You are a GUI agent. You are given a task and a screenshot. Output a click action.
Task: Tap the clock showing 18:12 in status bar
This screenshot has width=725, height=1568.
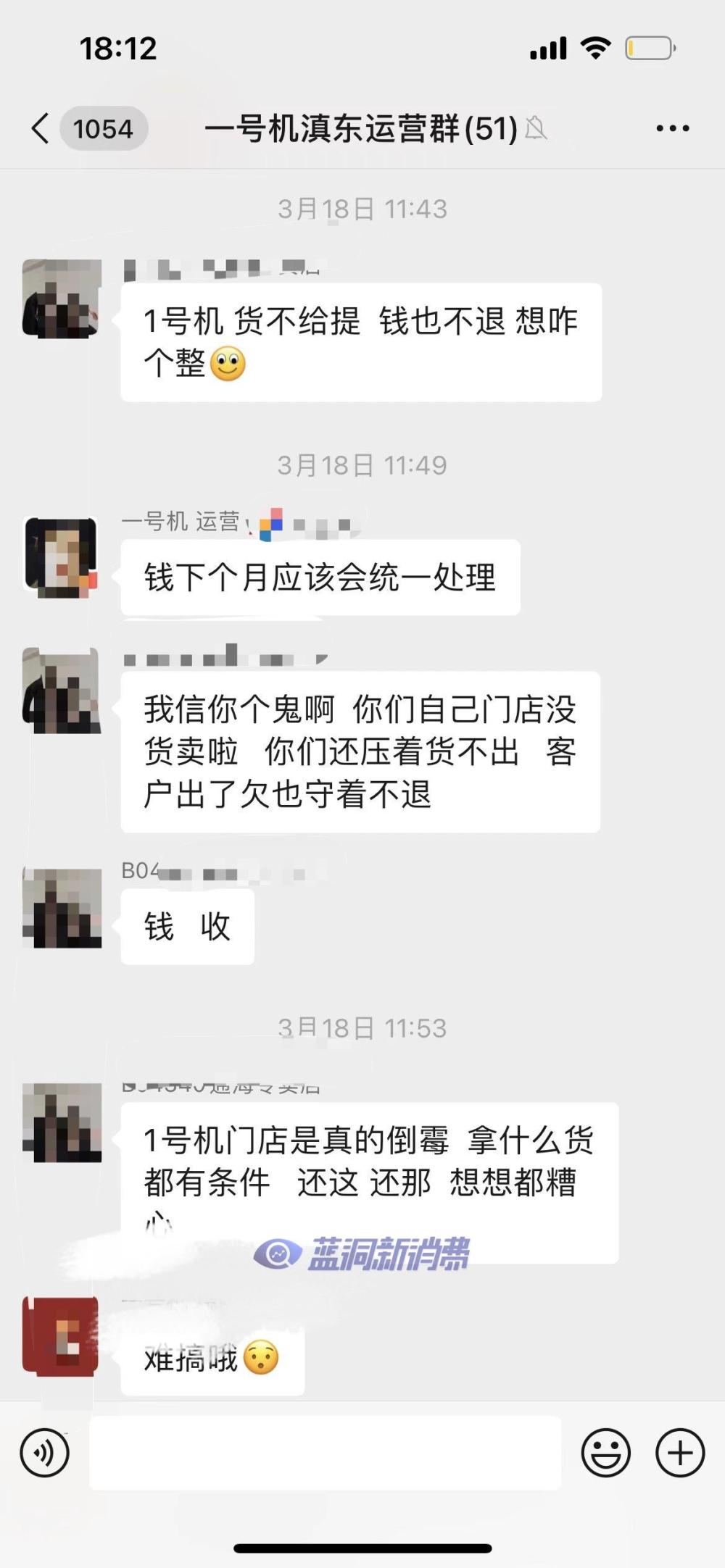click(x=118, y=47)
